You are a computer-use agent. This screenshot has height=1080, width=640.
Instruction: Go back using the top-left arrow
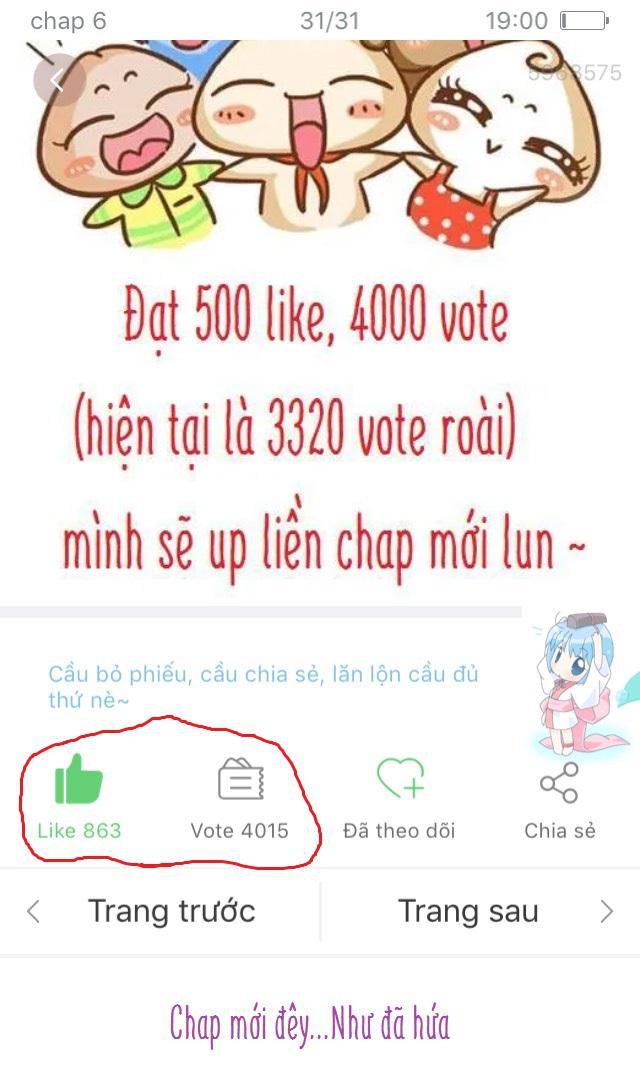point(57,79)
